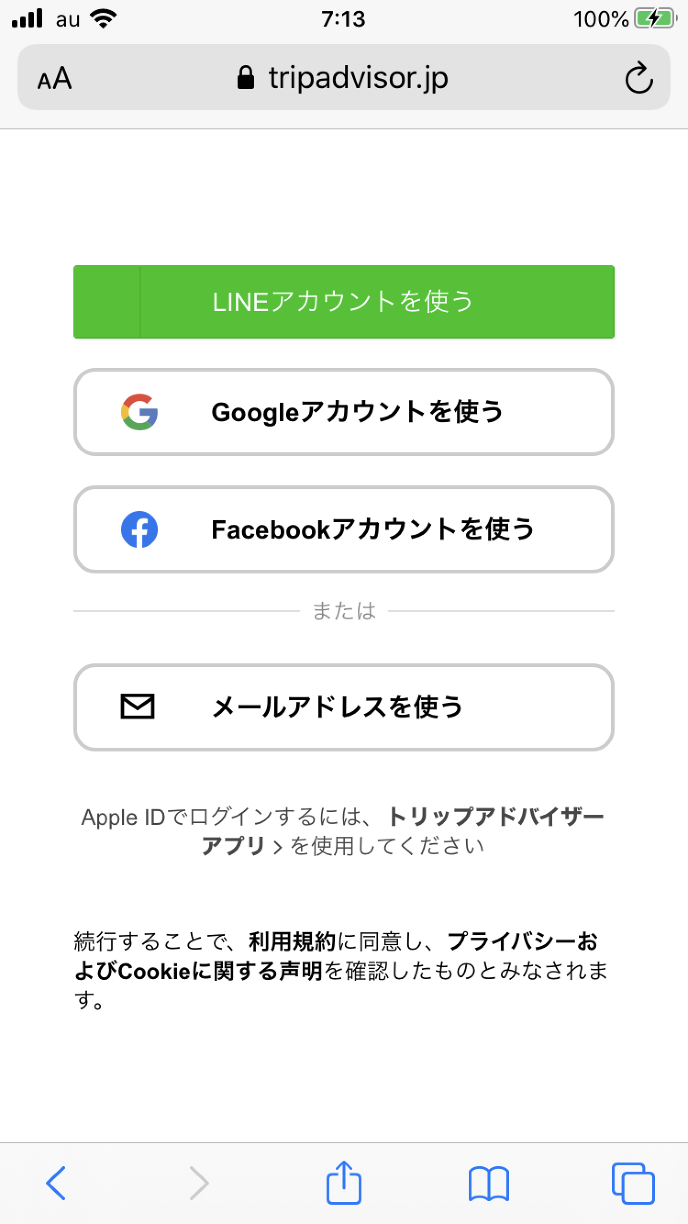Sign in with LINE account
This screenshot has height=1224, width=688.
343,302
